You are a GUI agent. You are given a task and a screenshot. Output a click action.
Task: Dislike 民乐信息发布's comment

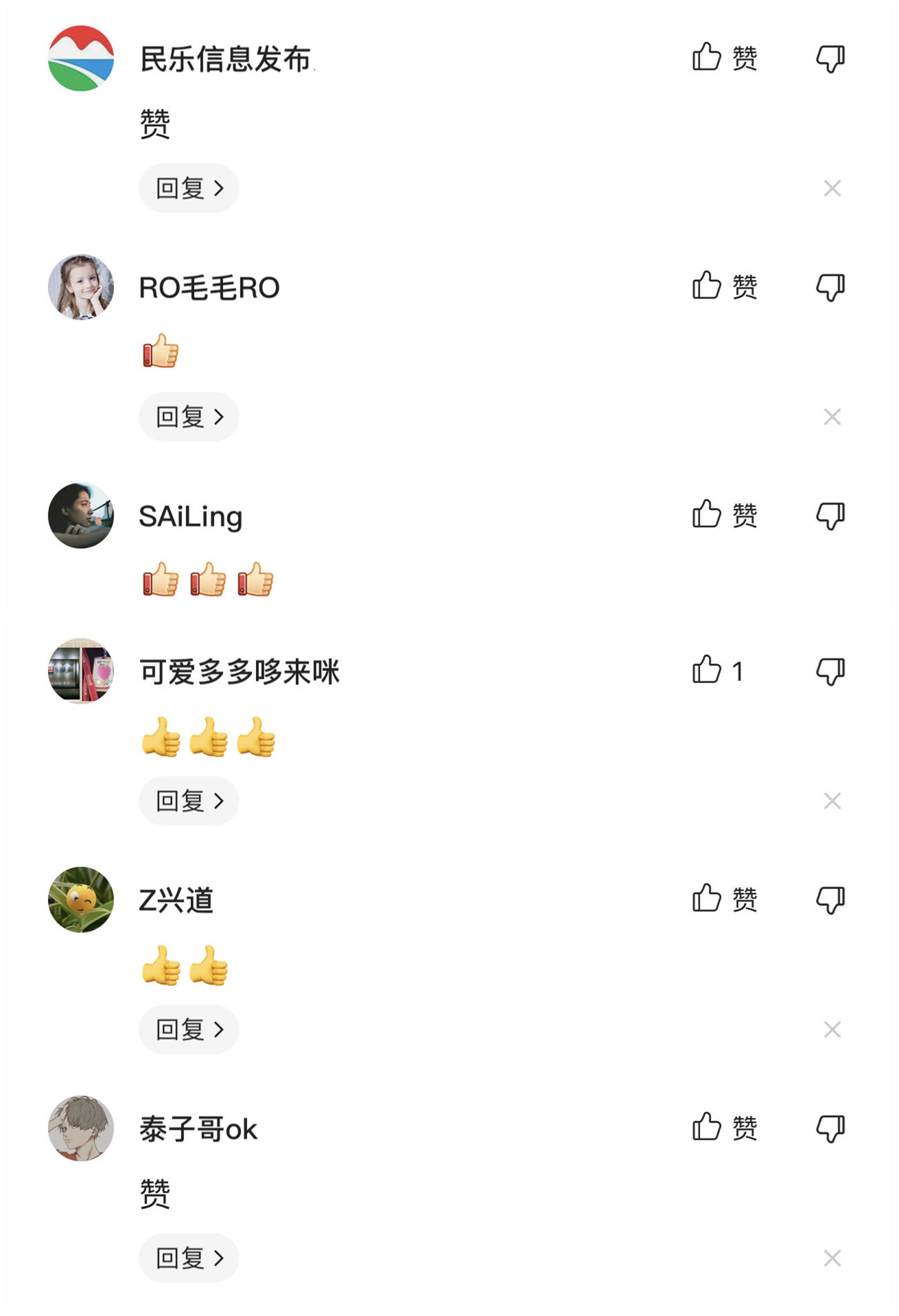click(830, 58)
